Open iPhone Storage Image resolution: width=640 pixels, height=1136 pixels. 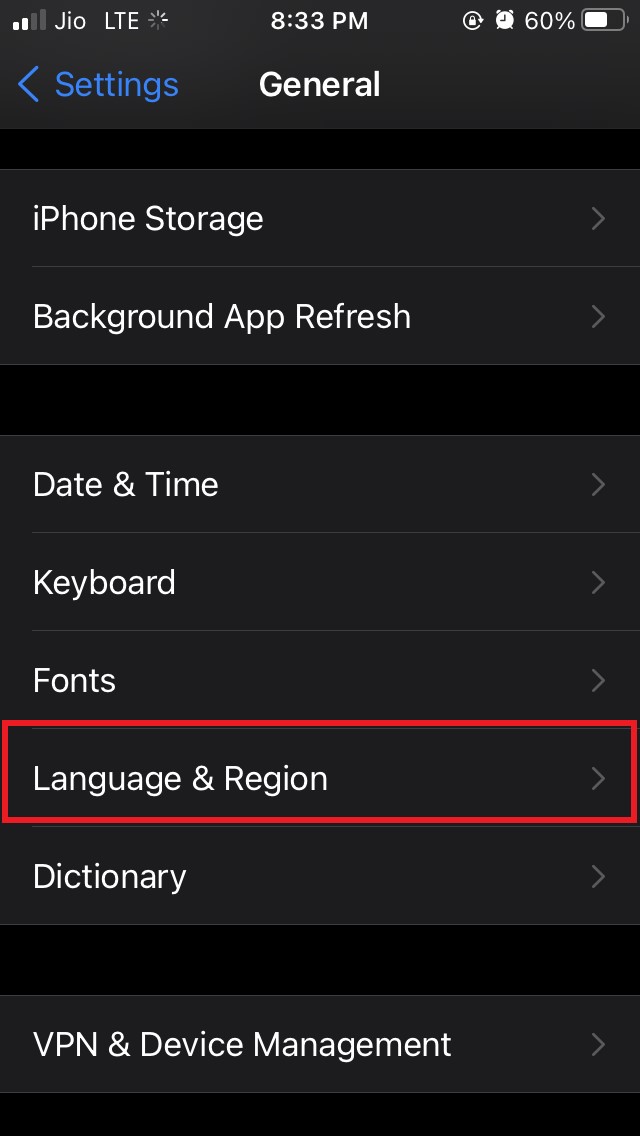coord(320,218)
